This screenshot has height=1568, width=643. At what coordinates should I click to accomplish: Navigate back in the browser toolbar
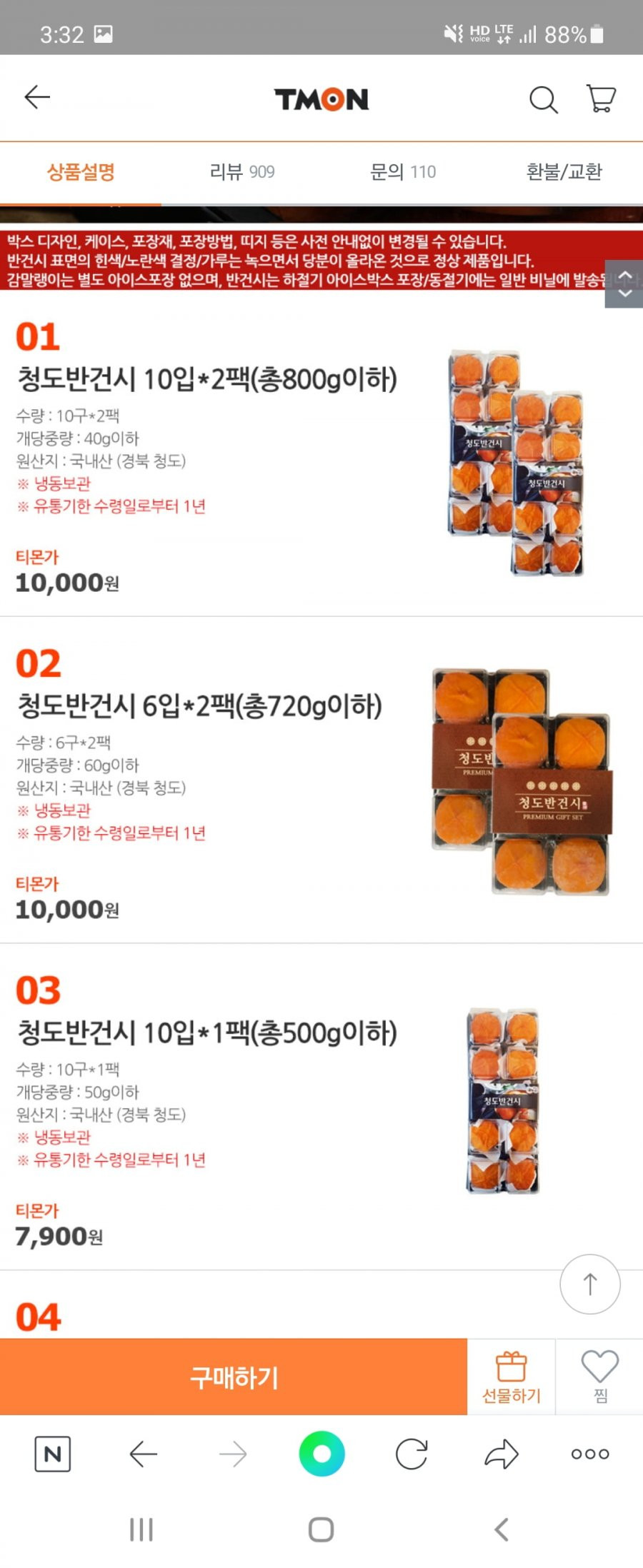143,1454
